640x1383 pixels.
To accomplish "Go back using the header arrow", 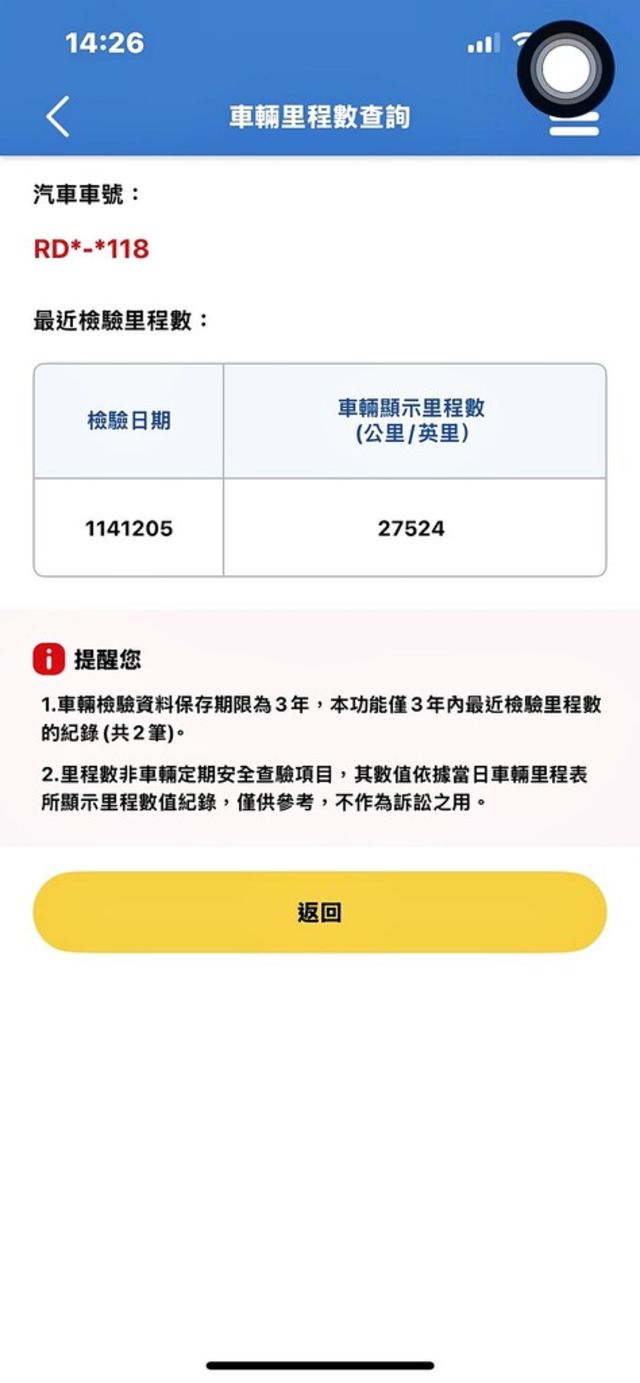I will click(58, 117).
